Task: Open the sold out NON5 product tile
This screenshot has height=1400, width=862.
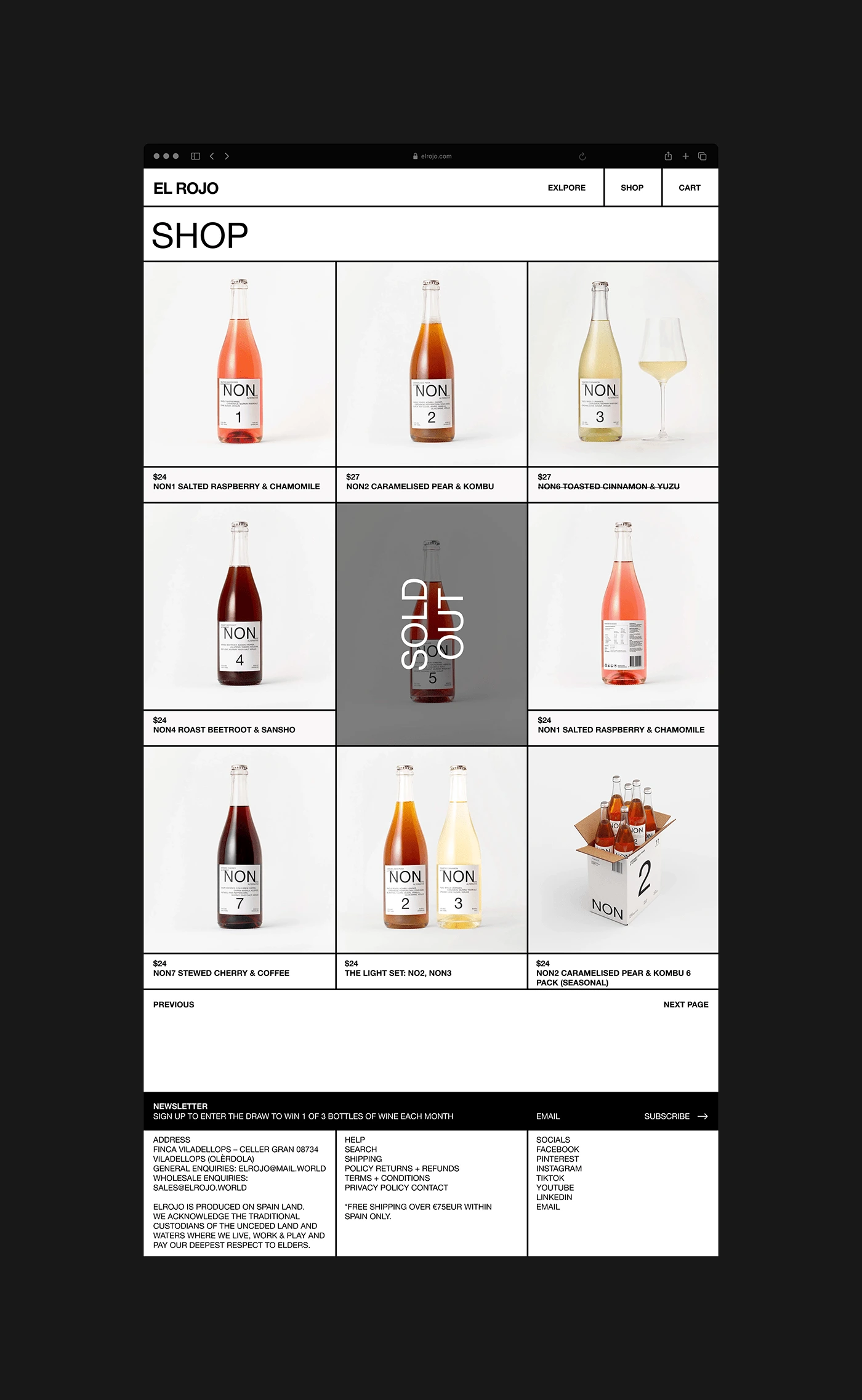Action: (x=432, y=624)
